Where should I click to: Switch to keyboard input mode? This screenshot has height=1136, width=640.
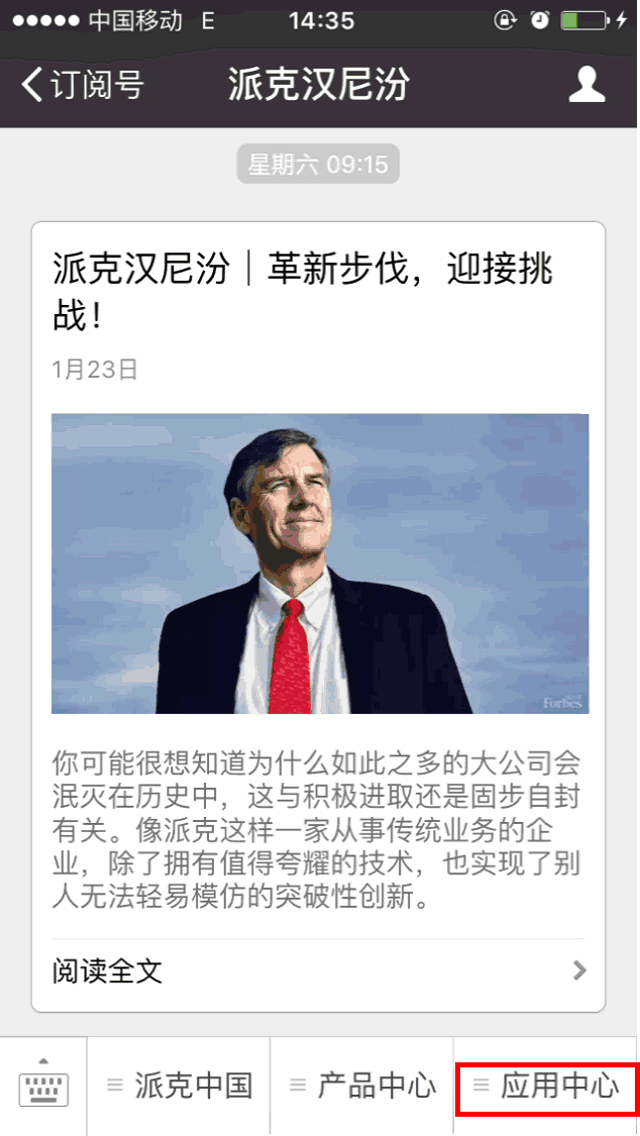pos(43,1084)
